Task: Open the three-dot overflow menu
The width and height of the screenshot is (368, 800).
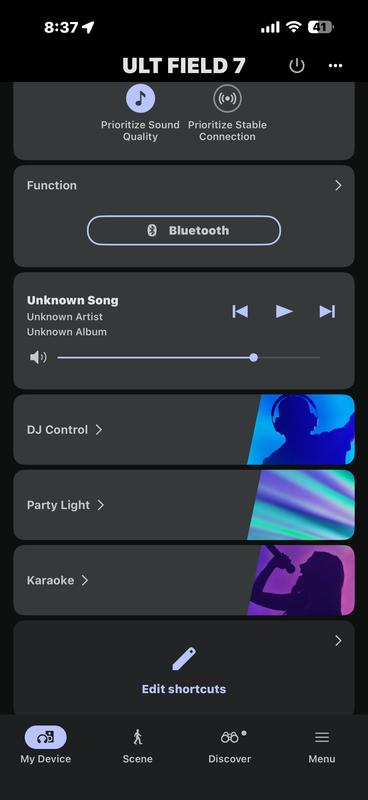Action: point(335,65)
